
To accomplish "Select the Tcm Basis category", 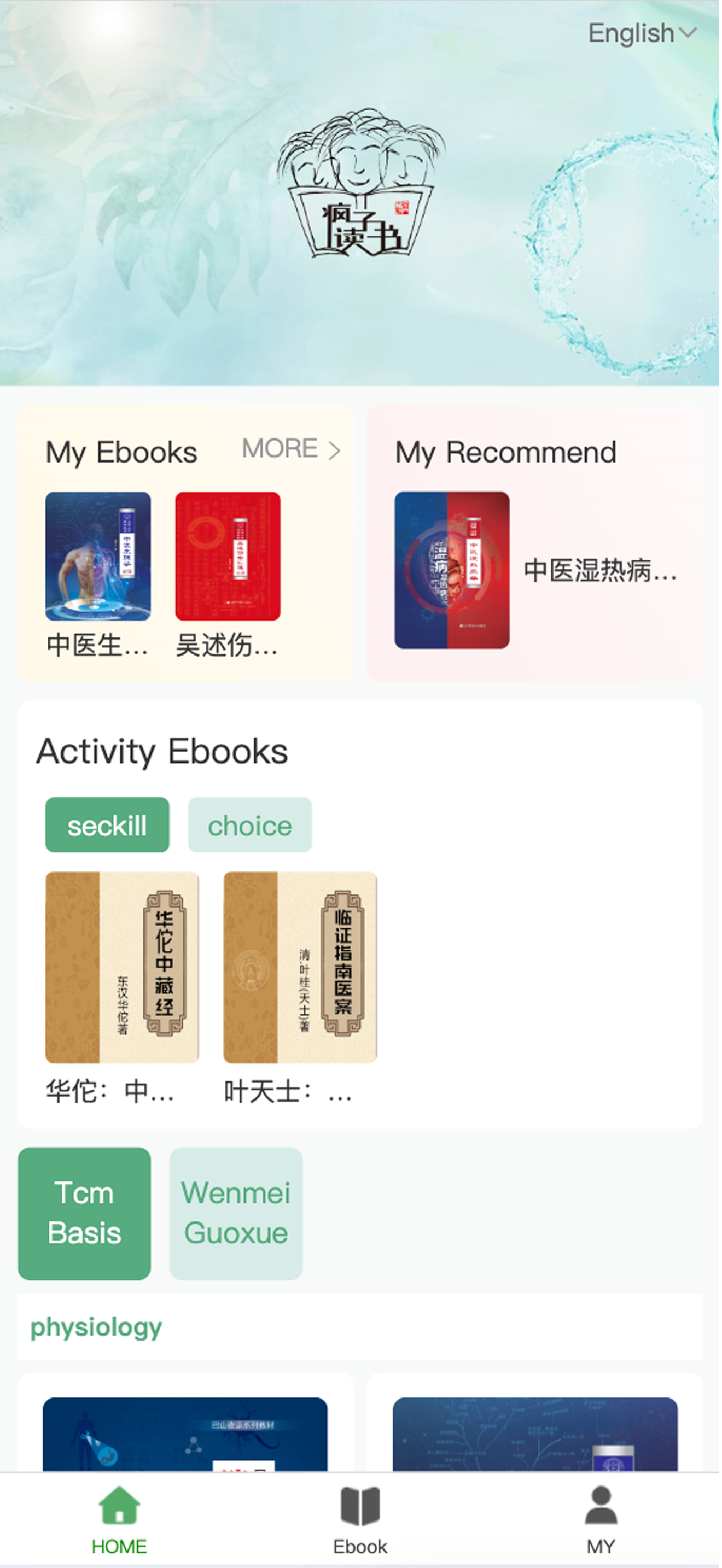I will (x=85, y=1214).
